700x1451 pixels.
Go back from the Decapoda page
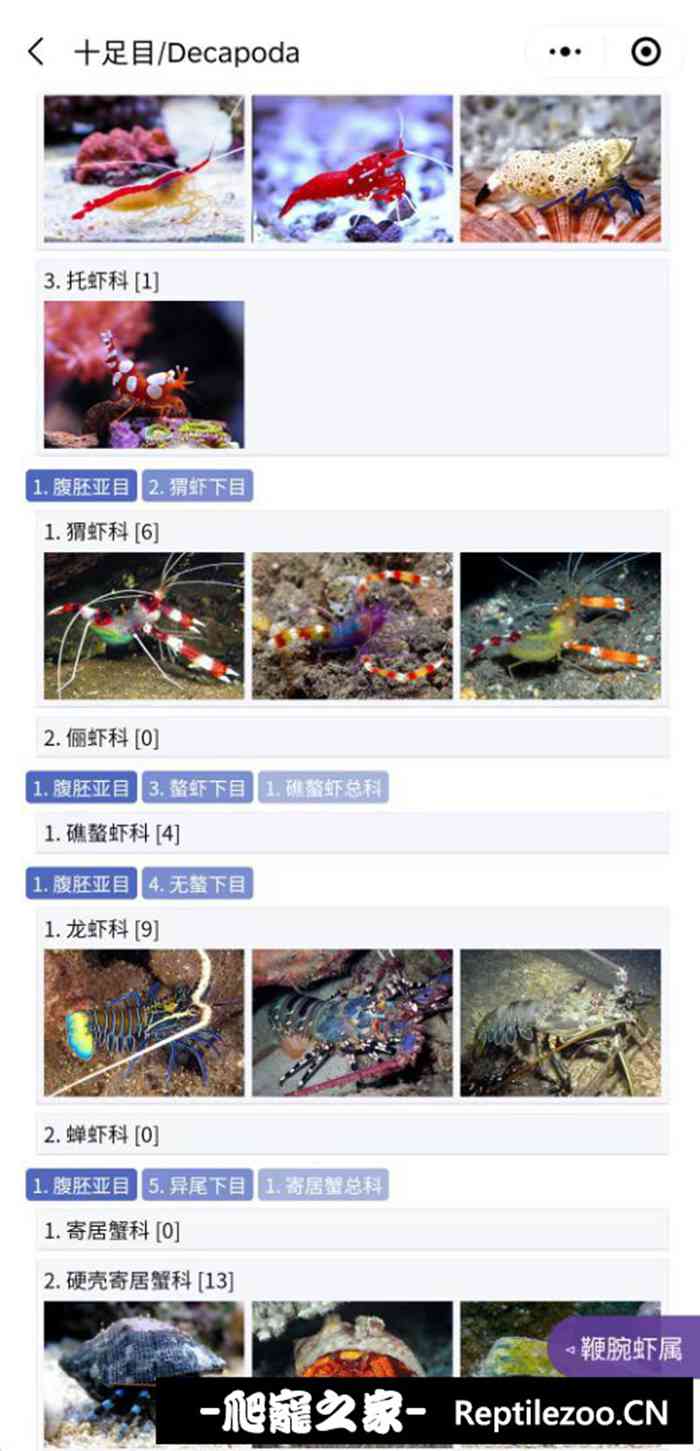click(36, 52)
